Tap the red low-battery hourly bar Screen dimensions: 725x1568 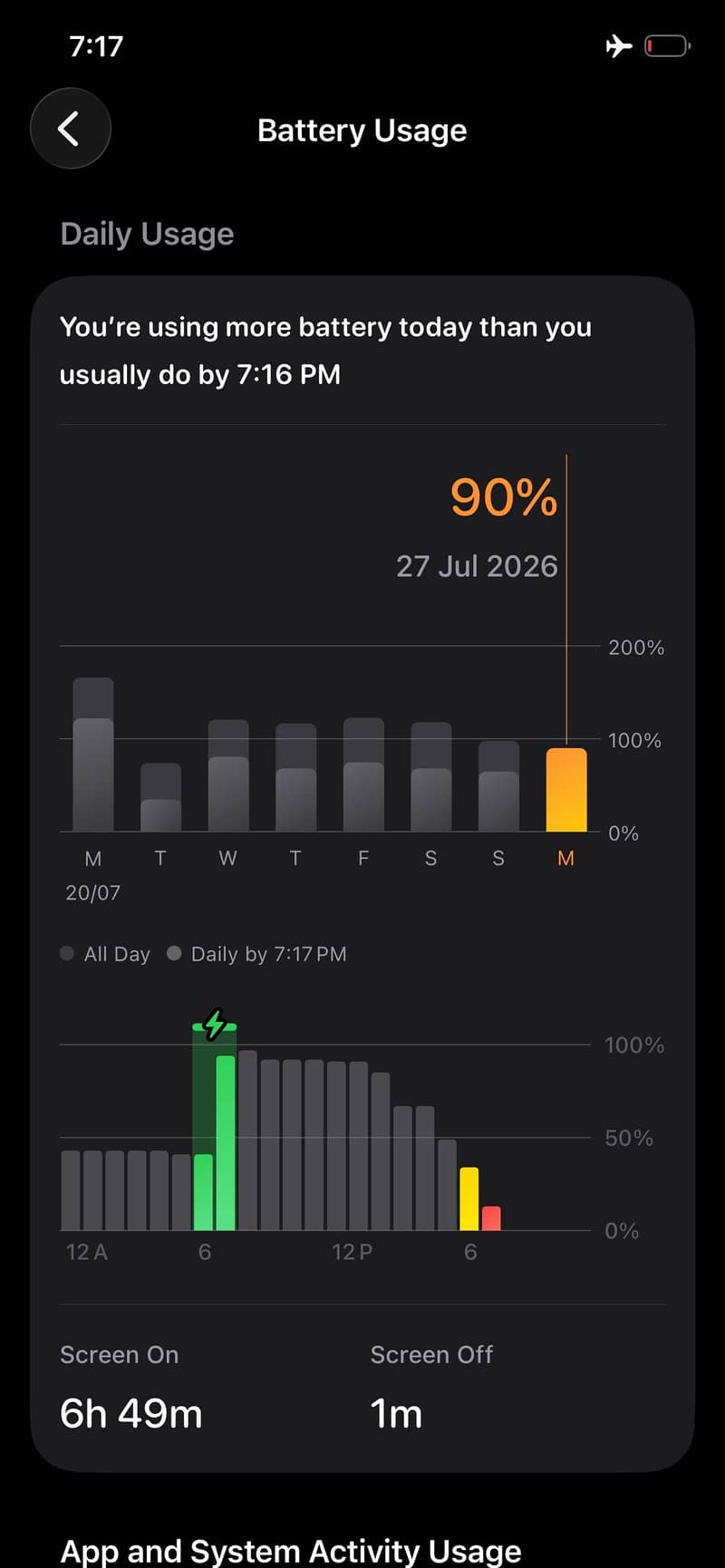click(491, 1218)
